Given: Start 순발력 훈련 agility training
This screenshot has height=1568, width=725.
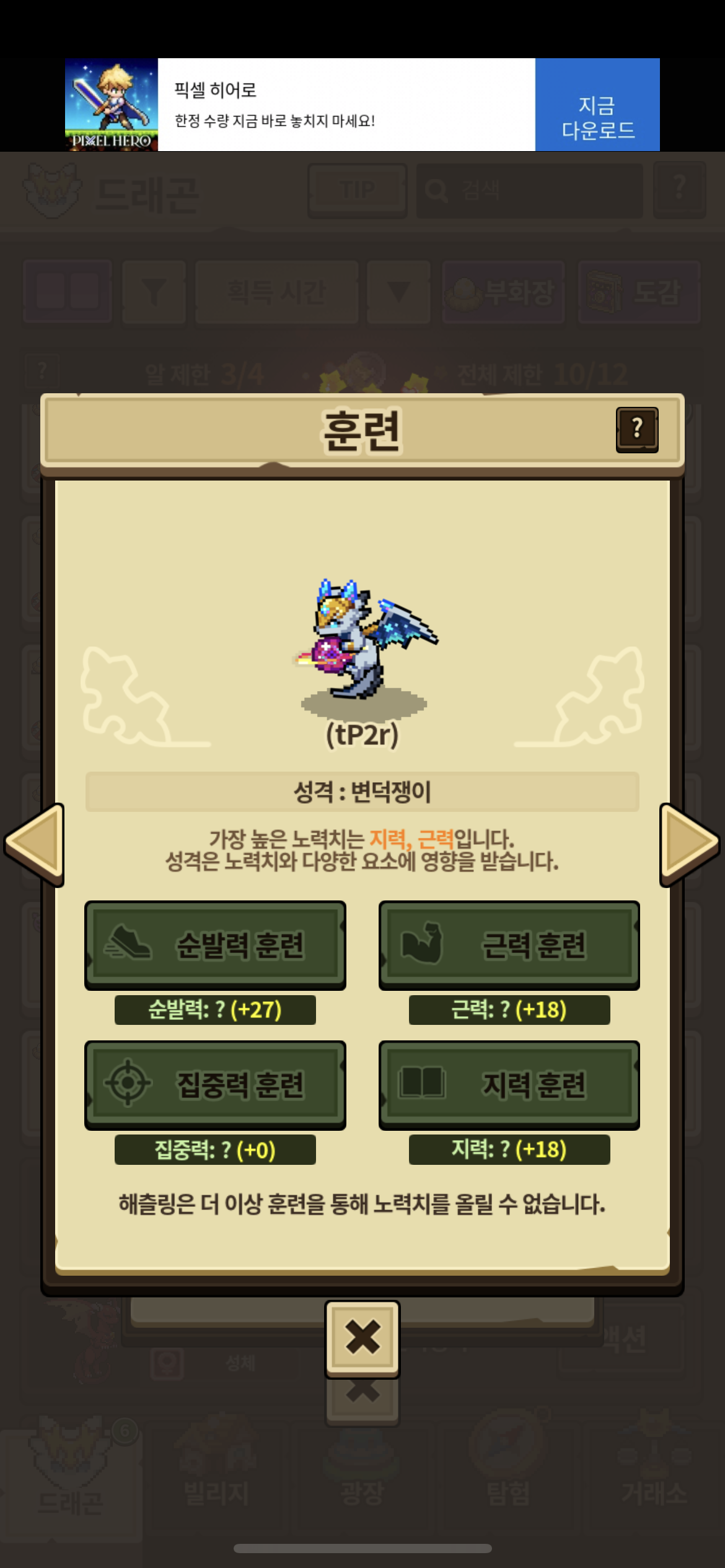Looking at the screenshot, I should coord(215,944).
